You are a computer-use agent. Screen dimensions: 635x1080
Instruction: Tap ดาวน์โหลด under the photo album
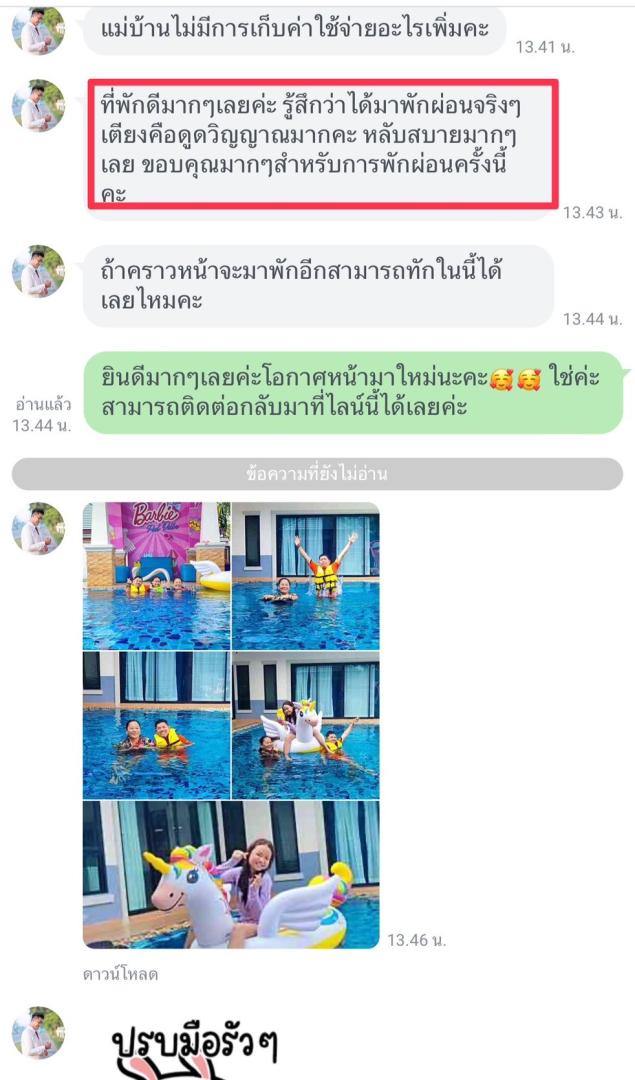[120, 973]
